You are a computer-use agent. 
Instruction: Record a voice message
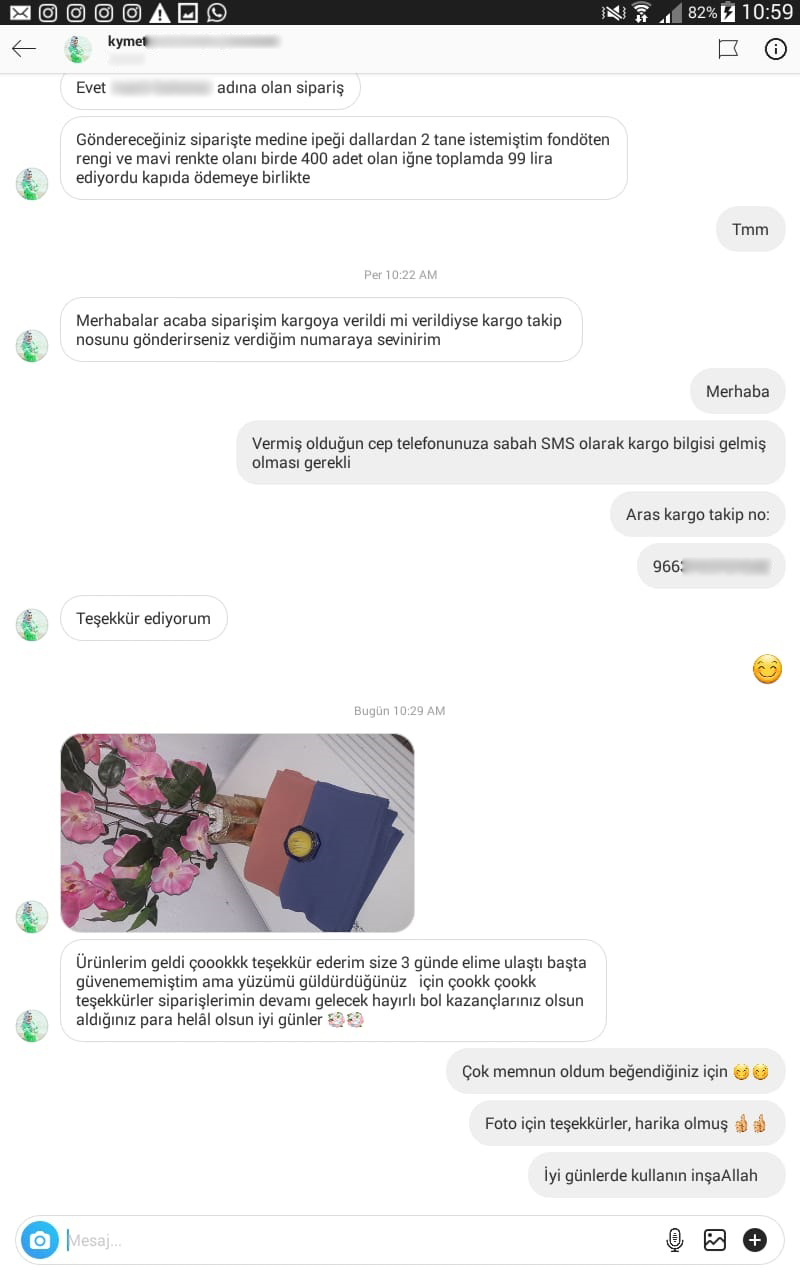point(675,1240)
